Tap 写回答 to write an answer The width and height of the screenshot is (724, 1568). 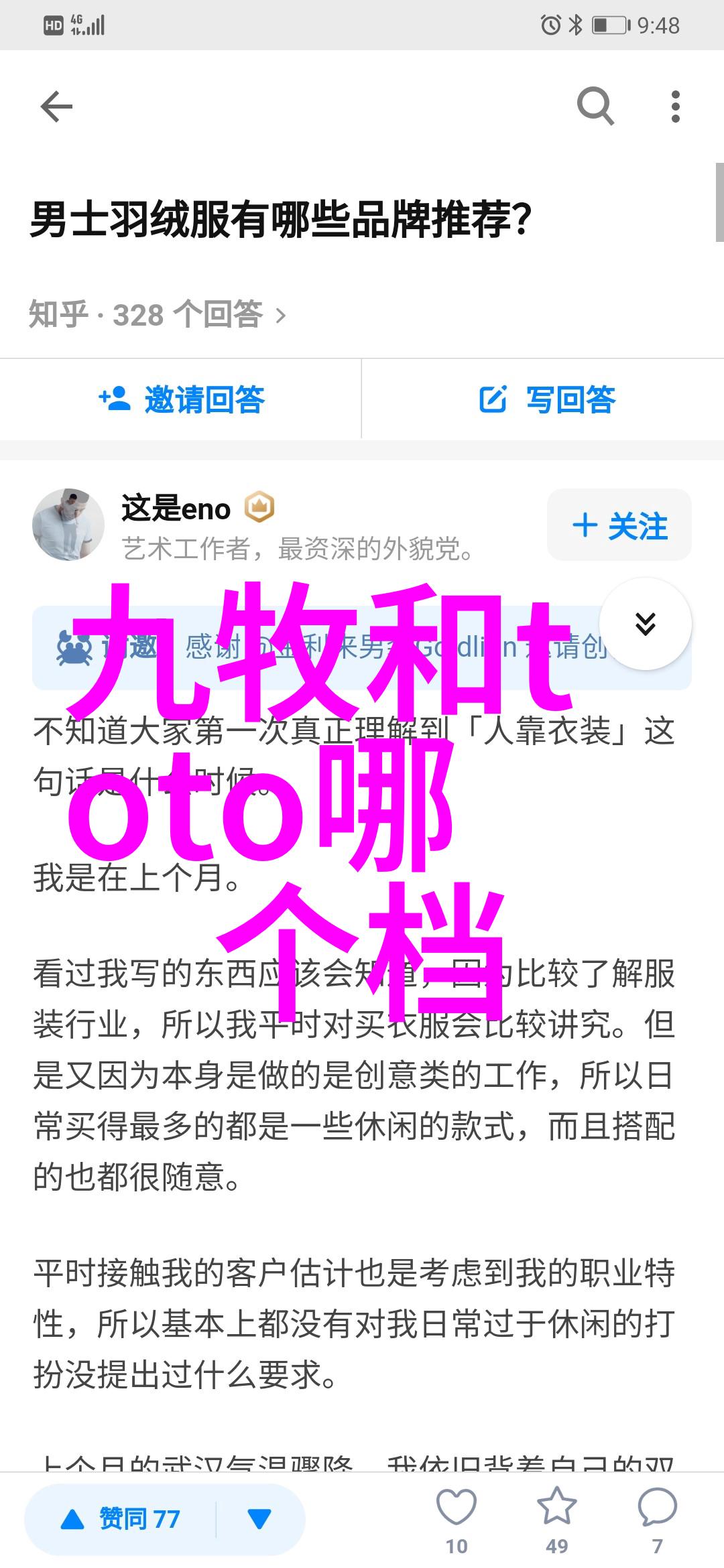(546, 399)
